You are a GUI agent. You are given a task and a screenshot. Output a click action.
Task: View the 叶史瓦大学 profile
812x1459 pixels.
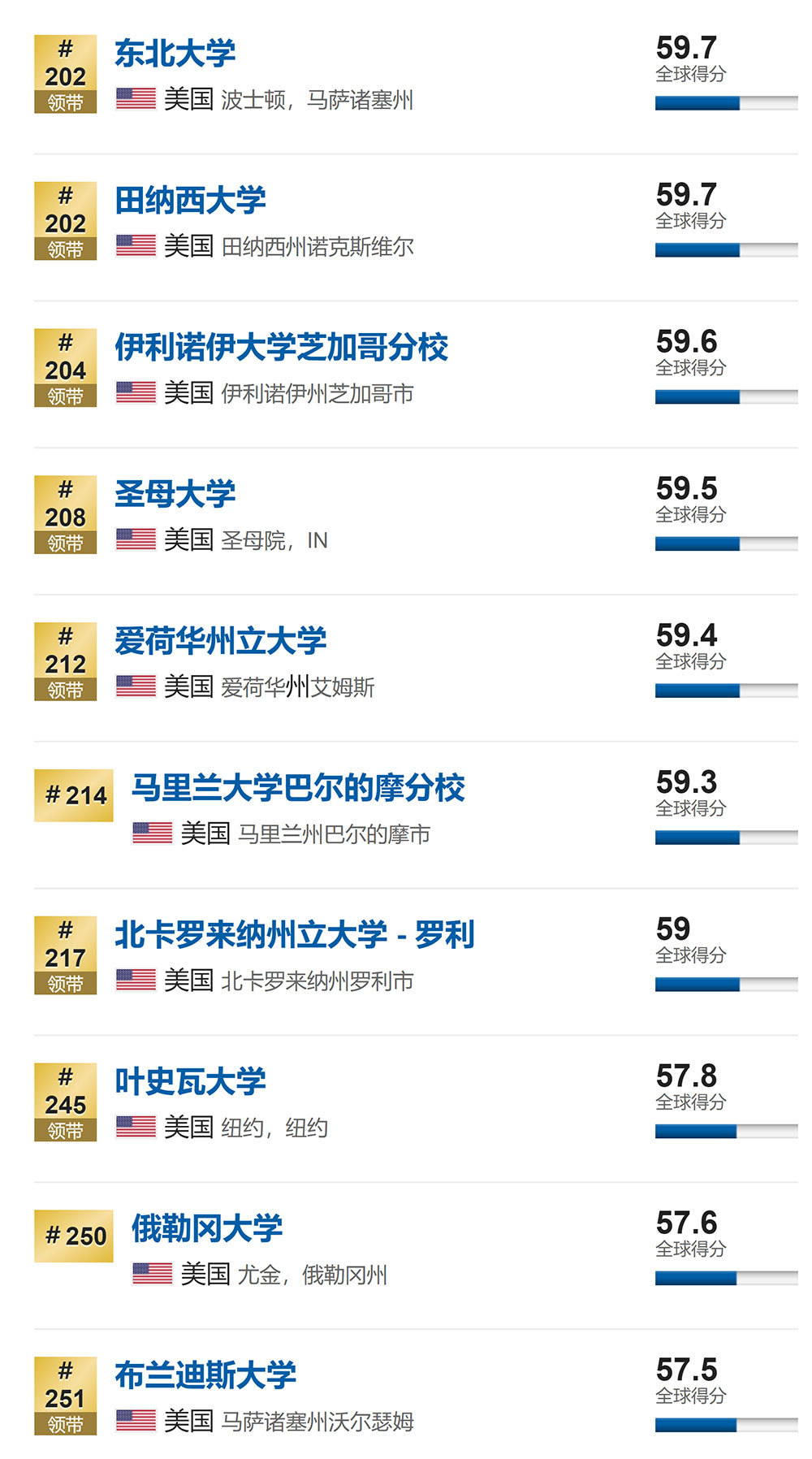point(190,1083)
